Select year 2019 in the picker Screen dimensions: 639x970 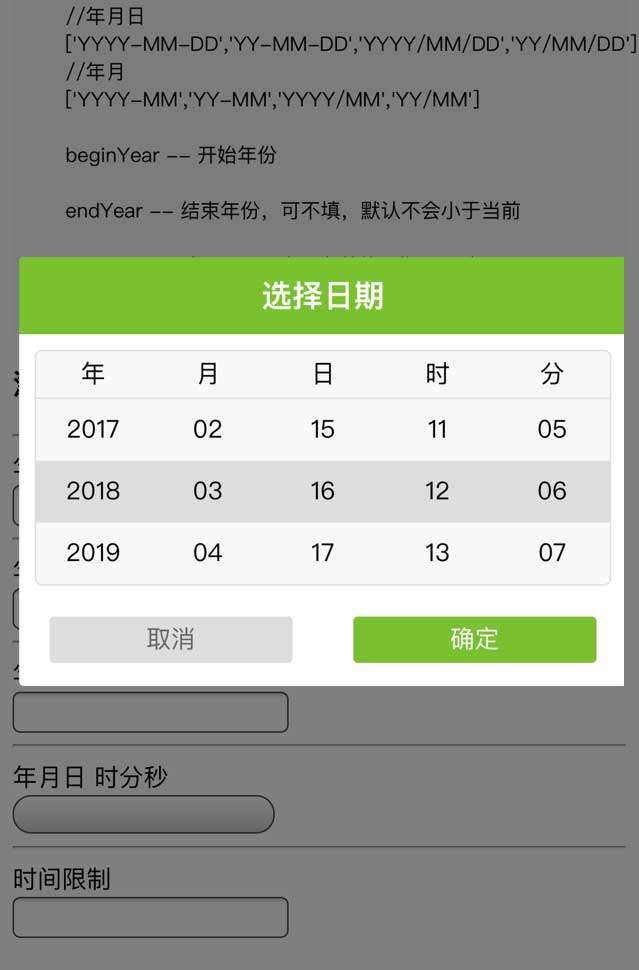pos(93,552)
